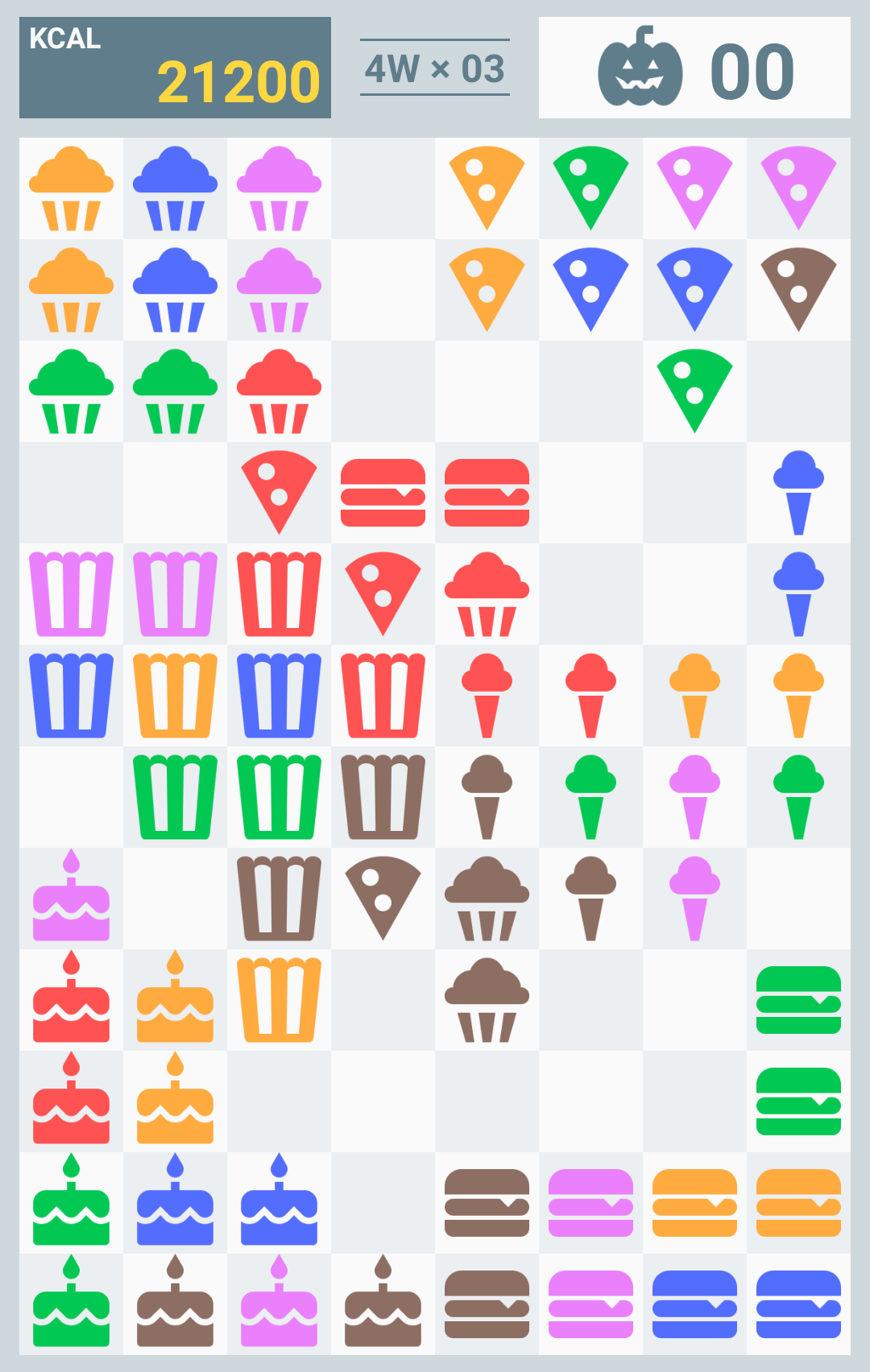Pick the brown popcorn beside the green popcorn
This screenshot has height=1372, width=870.
tap(383, 796)
